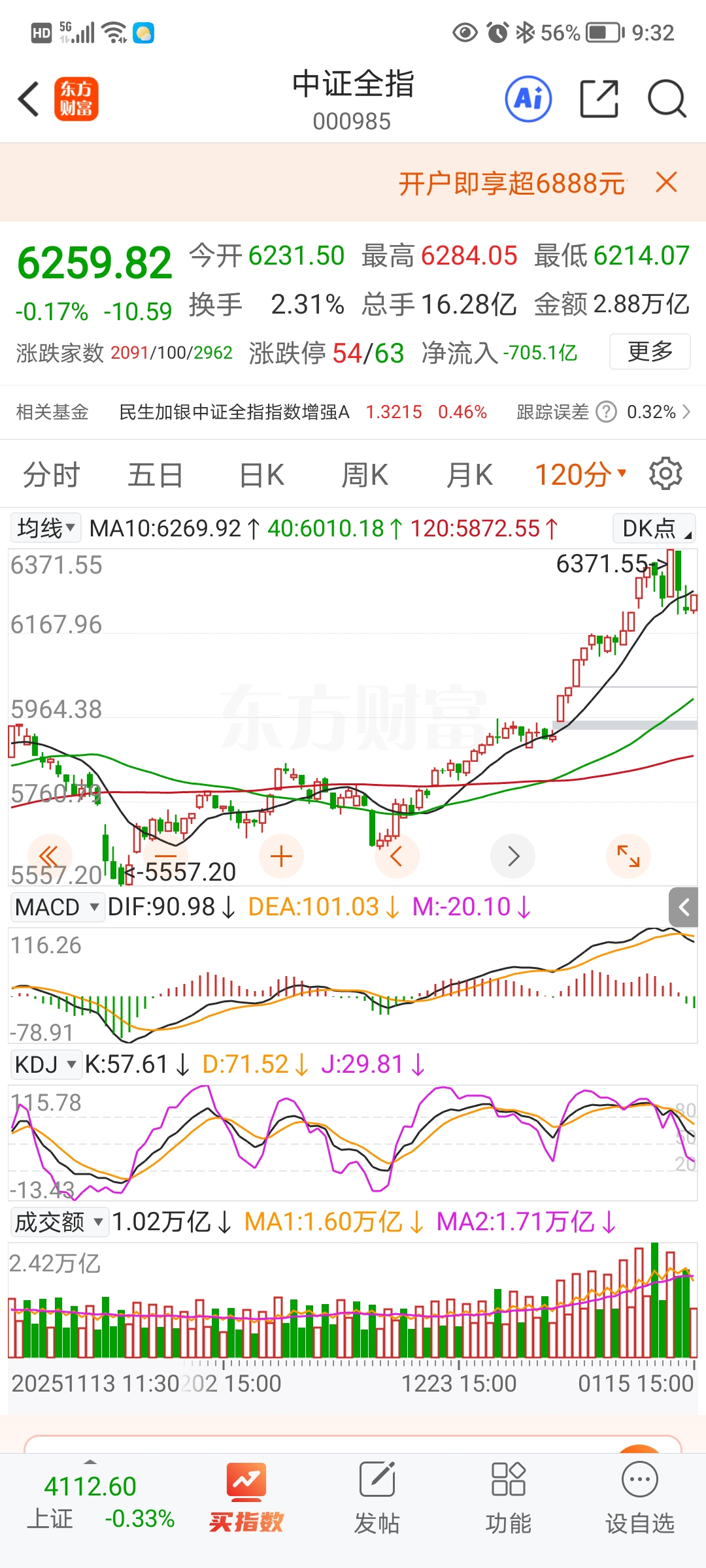Switch to the 五日 chart tab
Image resolution: width=706 pixels, height=1568 pixels.
(x=155, y=475)
